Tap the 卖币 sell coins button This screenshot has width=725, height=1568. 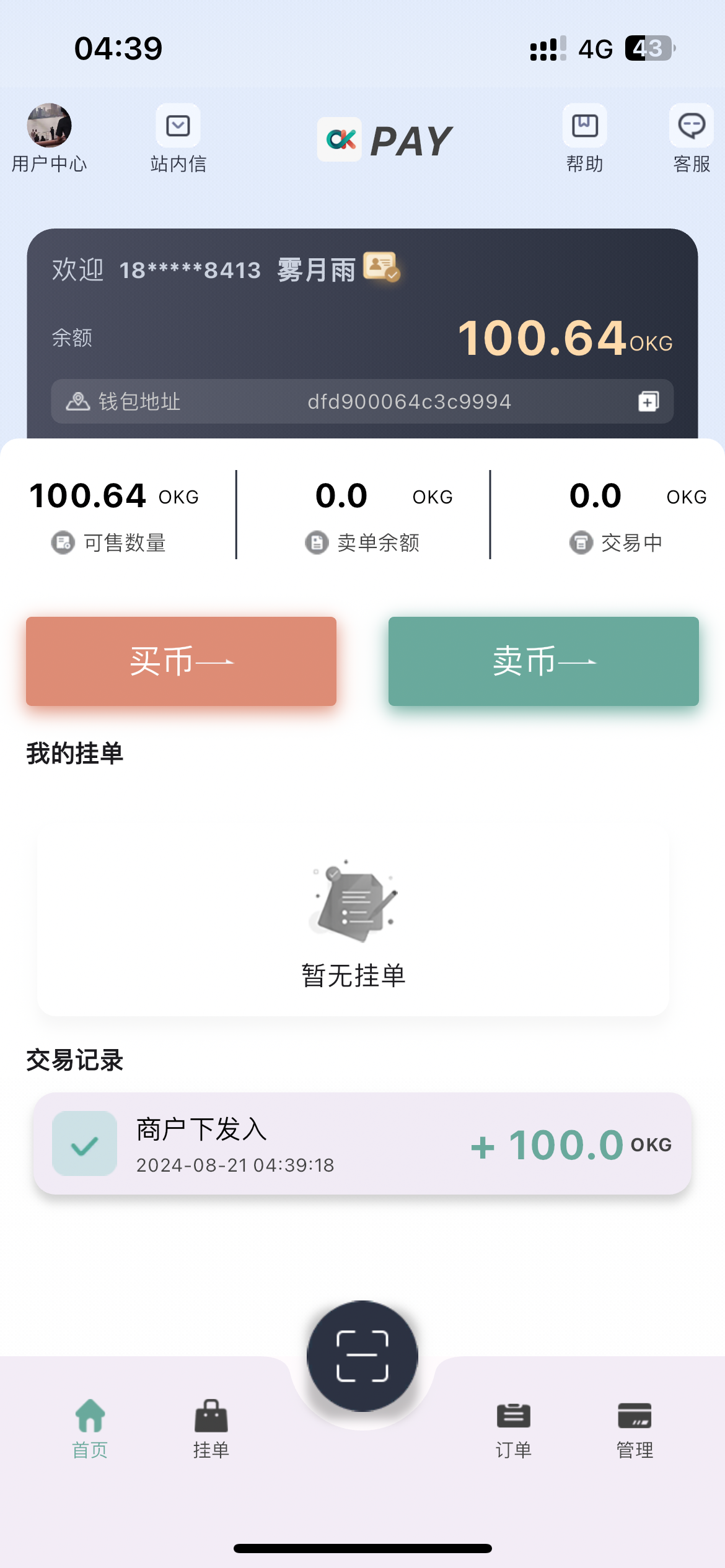(x=543, y=661)
